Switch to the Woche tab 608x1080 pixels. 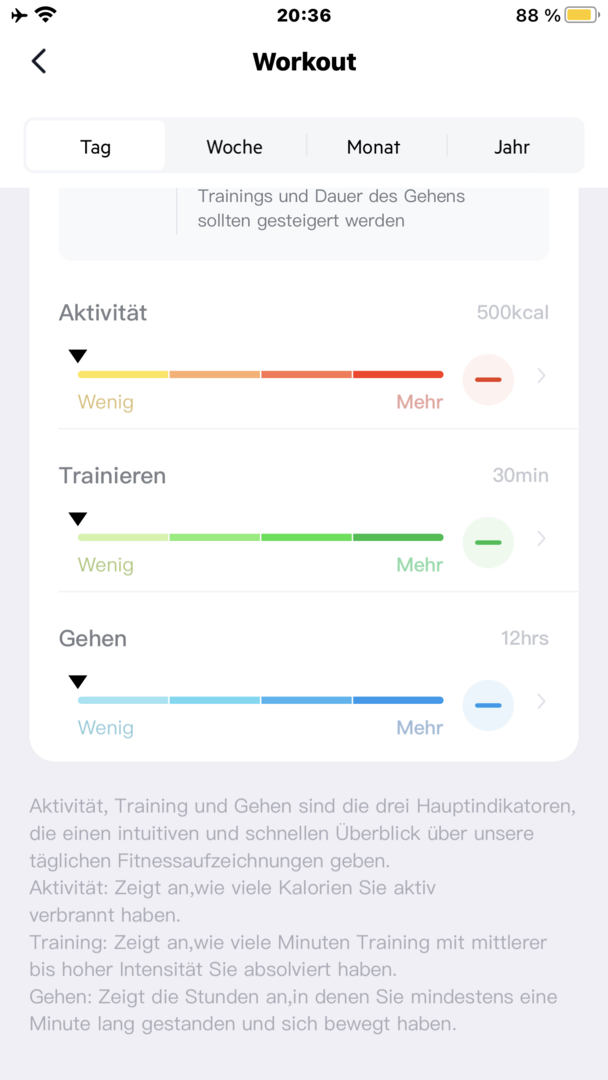235,146
